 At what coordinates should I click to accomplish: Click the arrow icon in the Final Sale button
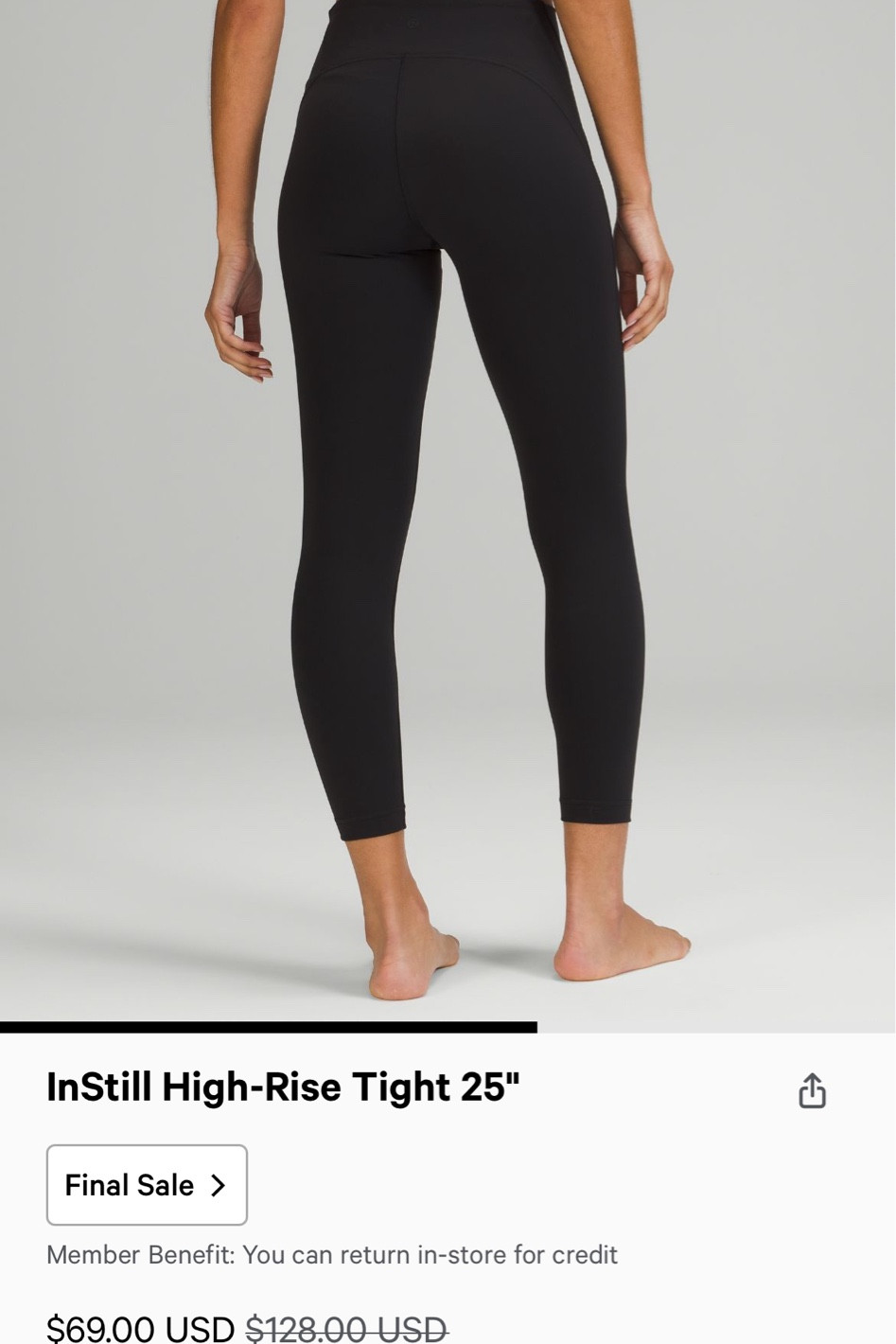[220, 1185]
